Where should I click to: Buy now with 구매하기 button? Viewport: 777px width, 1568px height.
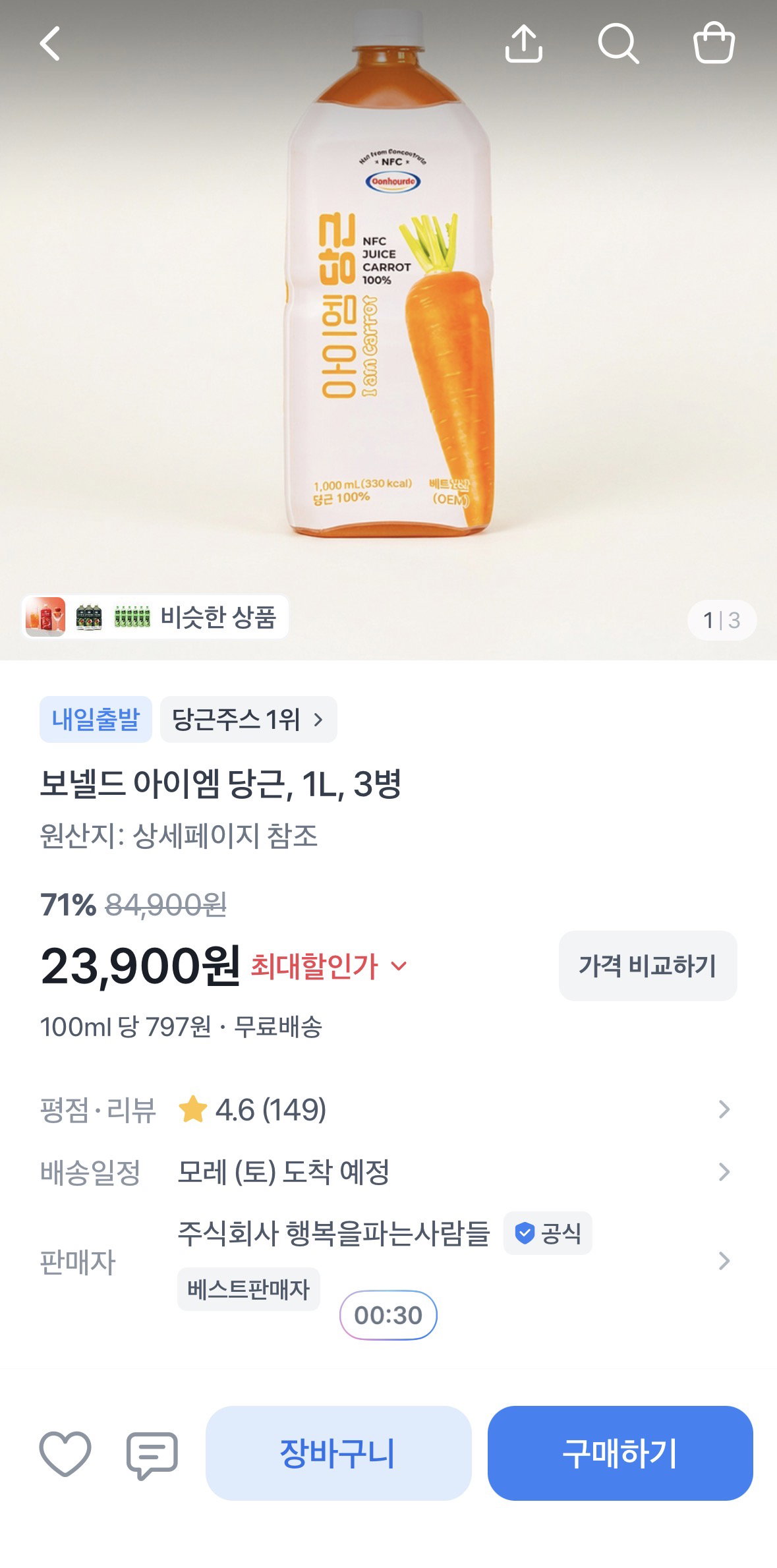click(620, 1453)
